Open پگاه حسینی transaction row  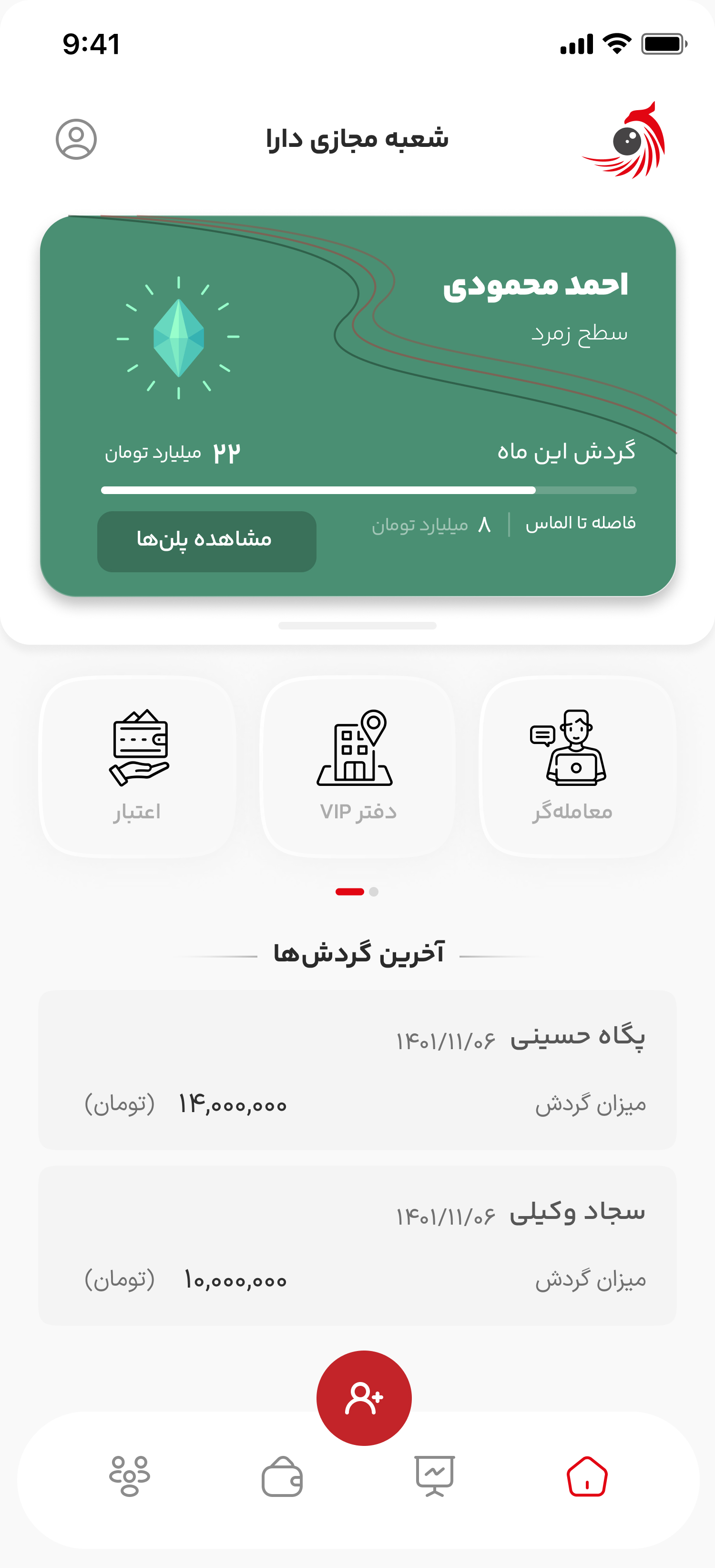[357, 1070]
